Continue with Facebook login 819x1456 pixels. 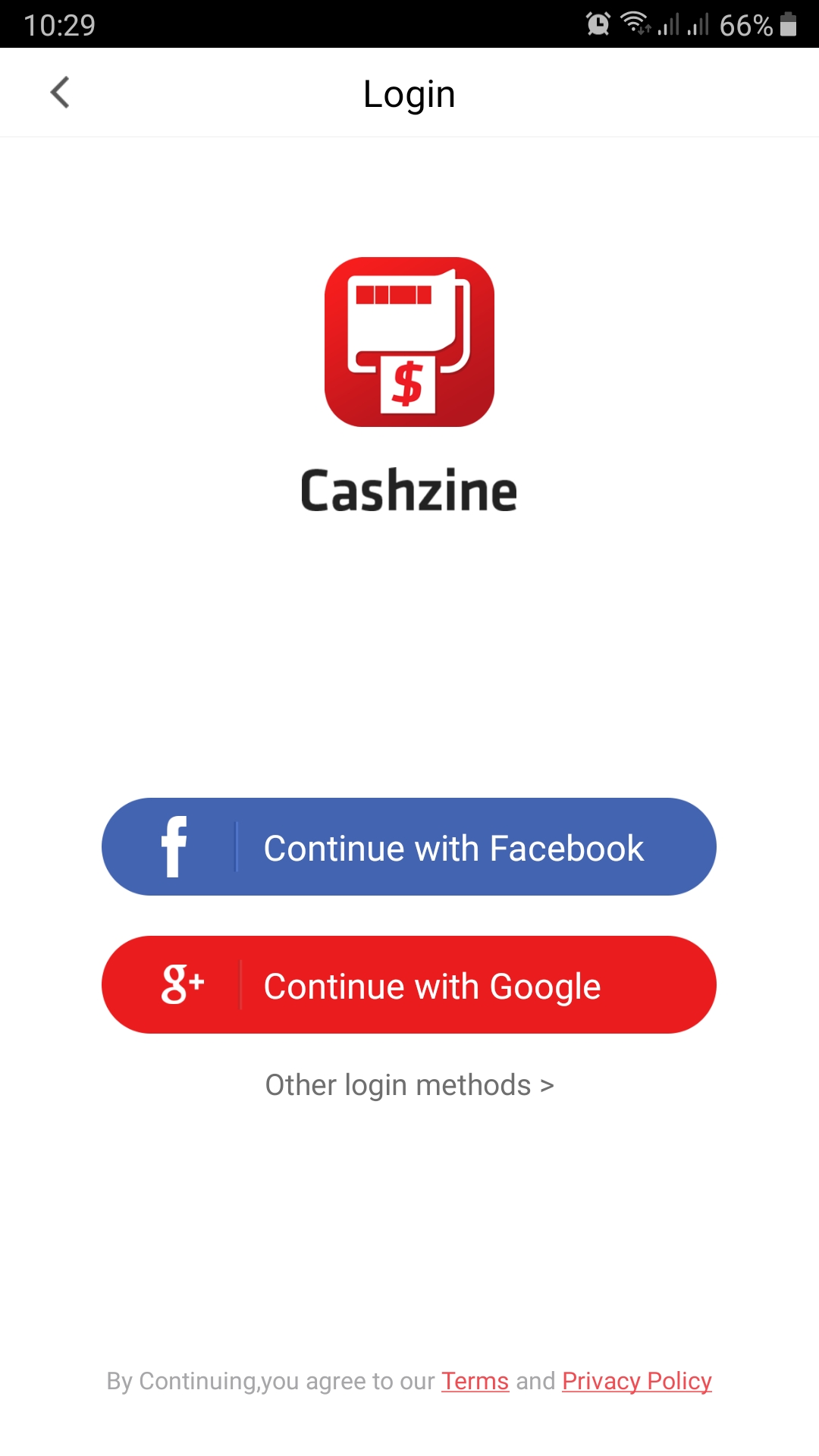[x=409, y=846]
